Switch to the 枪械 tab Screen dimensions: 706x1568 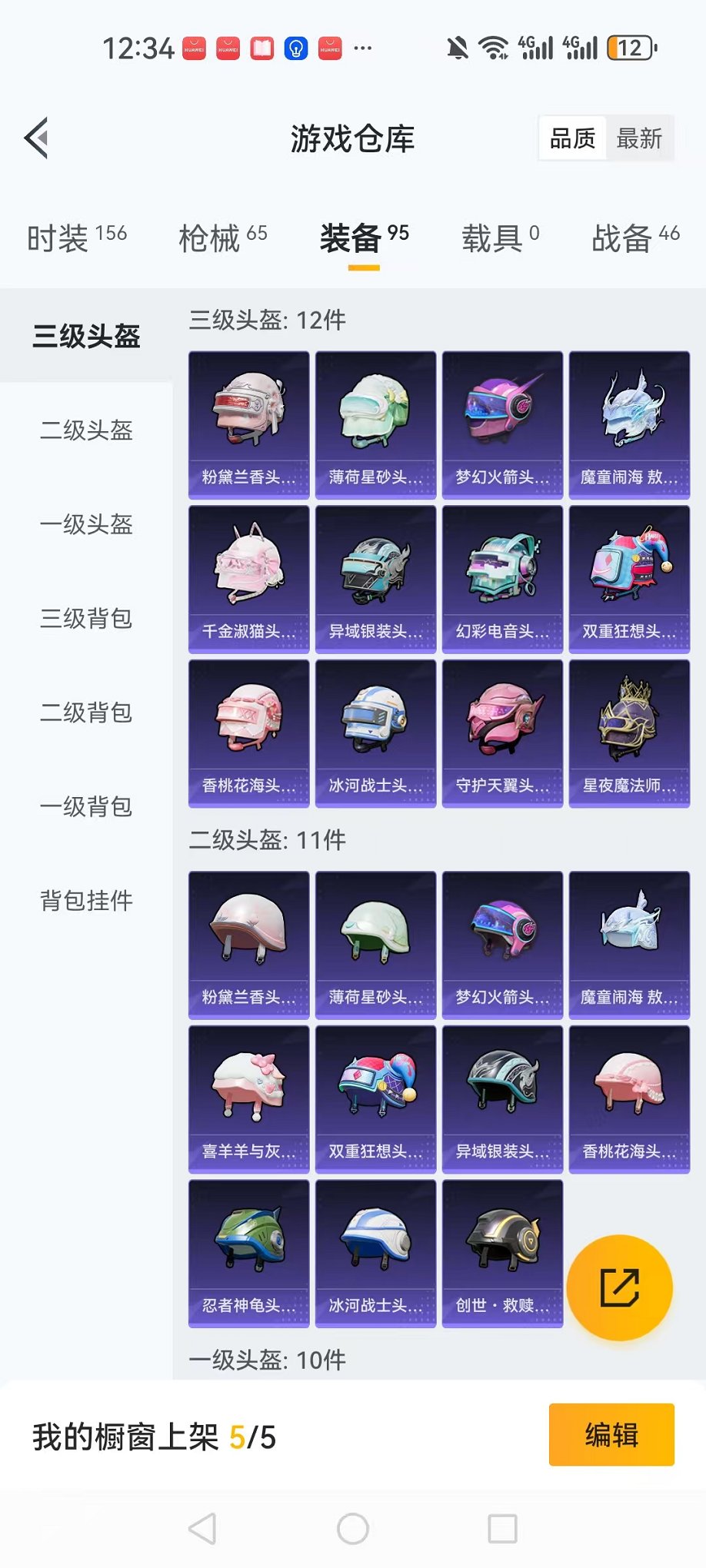pos(222,238)
